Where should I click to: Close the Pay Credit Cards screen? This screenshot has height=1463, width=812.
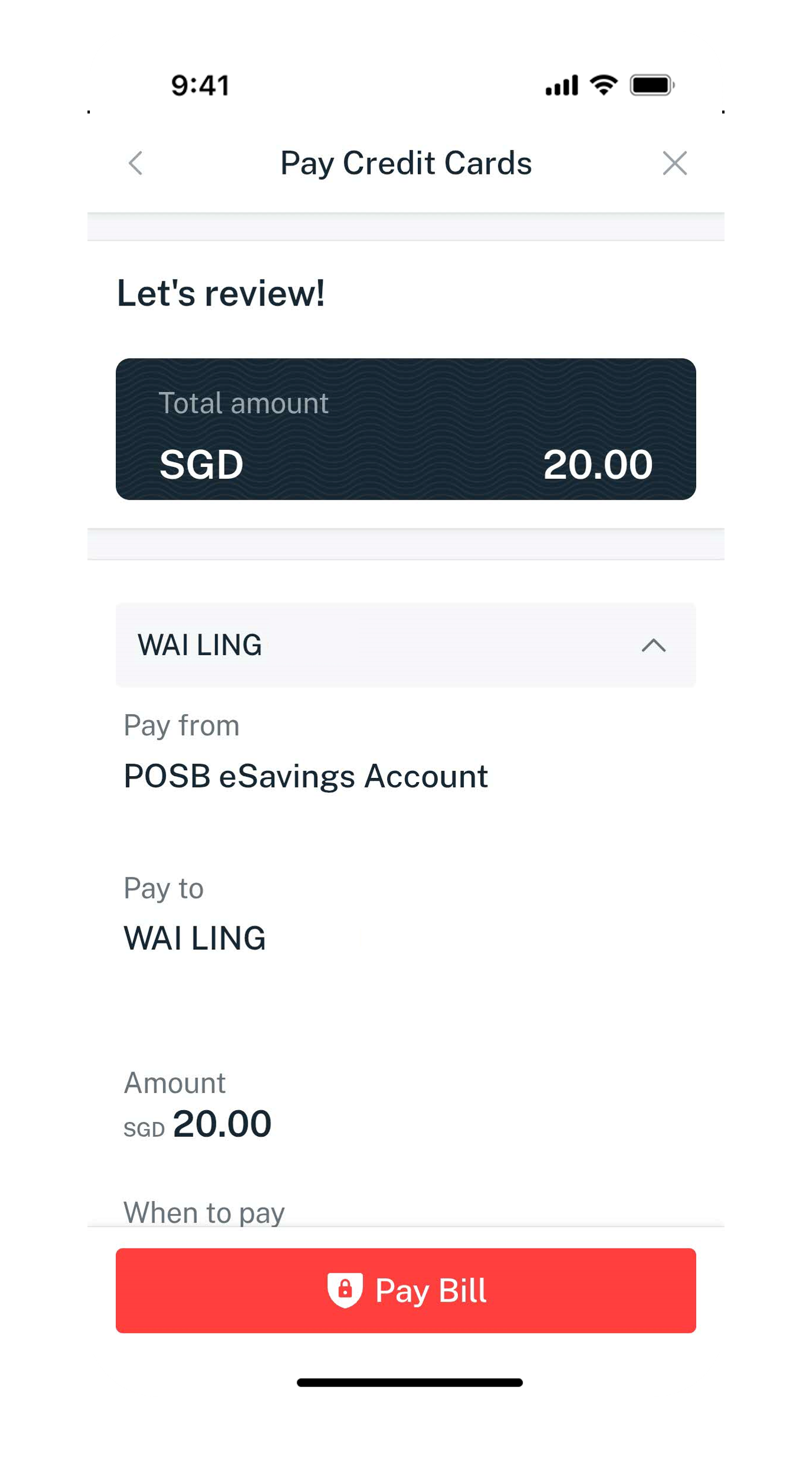click(x=674, y=163)
